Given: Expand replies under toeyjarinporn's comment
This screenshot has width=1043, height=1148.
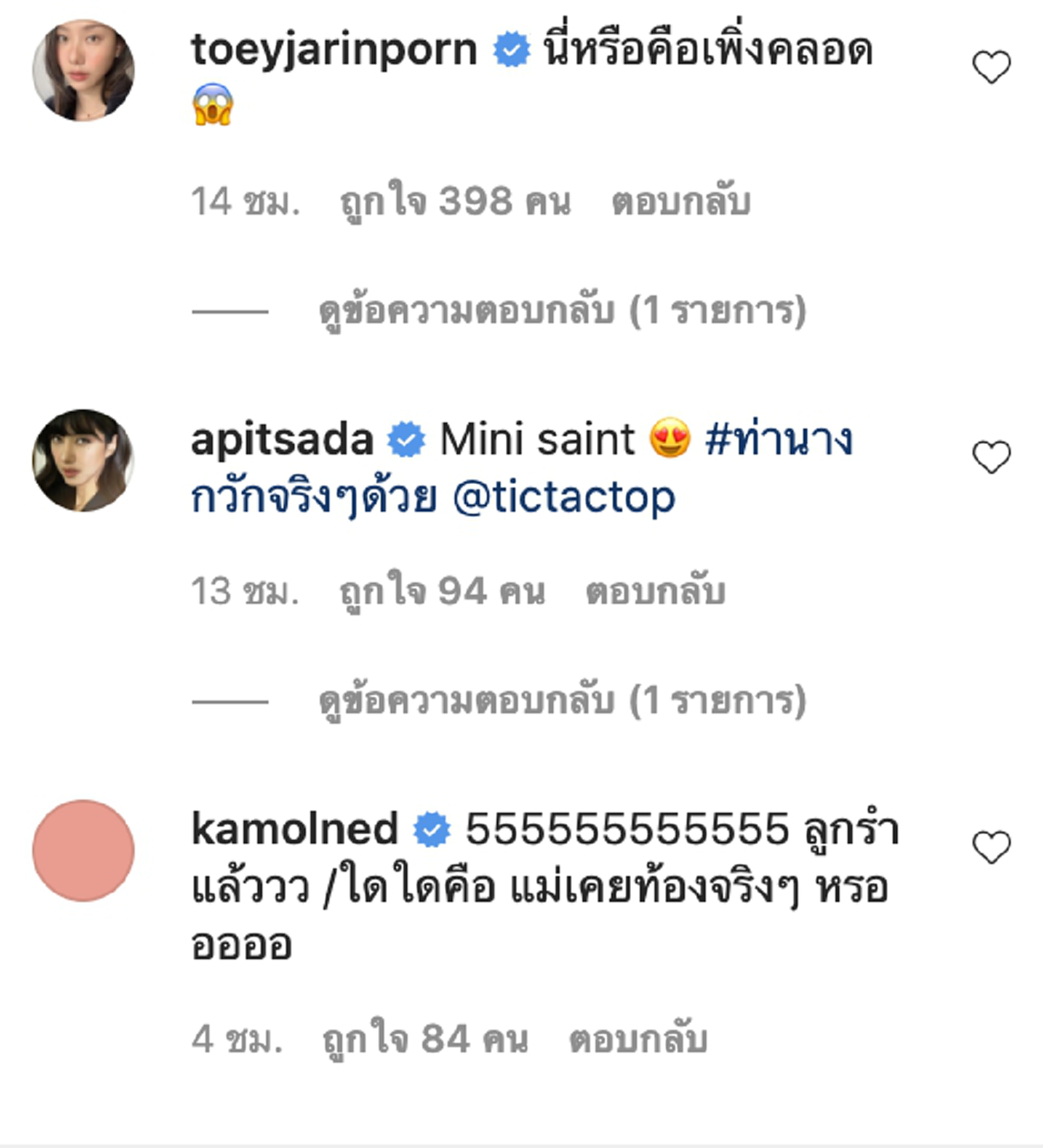Looking at the screenshot, I should [563, 311].
